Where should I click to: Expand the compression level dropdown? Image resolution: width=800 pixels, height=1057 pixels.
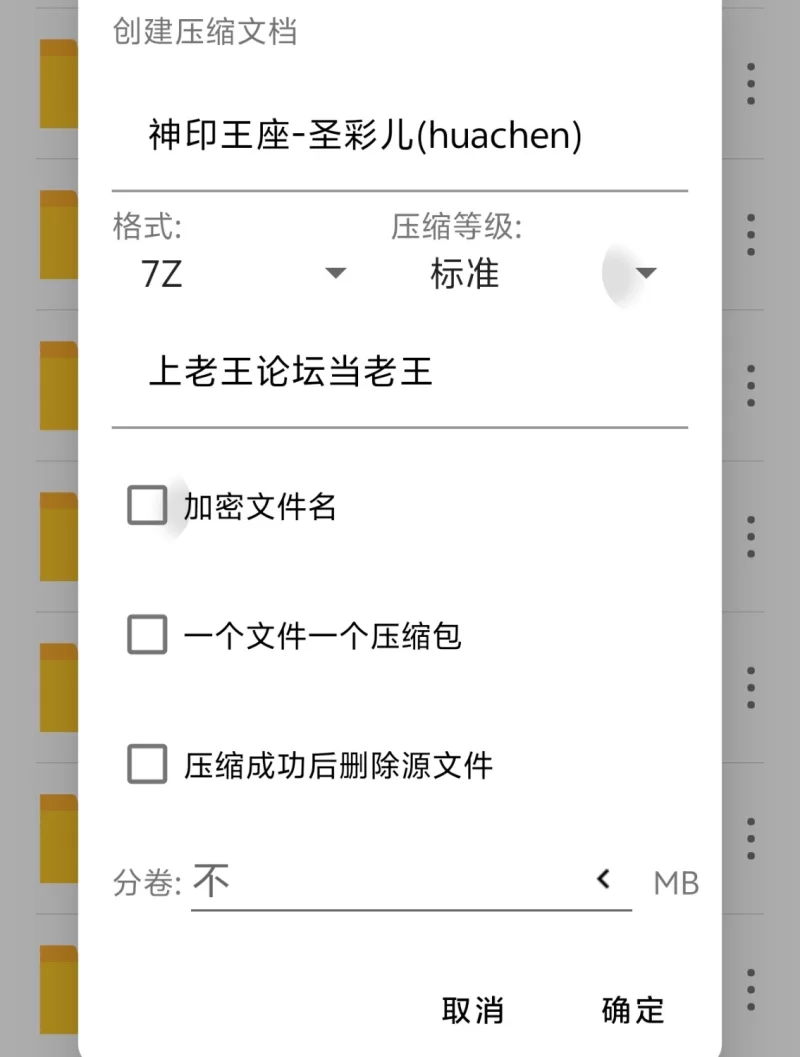click(542, 273)
